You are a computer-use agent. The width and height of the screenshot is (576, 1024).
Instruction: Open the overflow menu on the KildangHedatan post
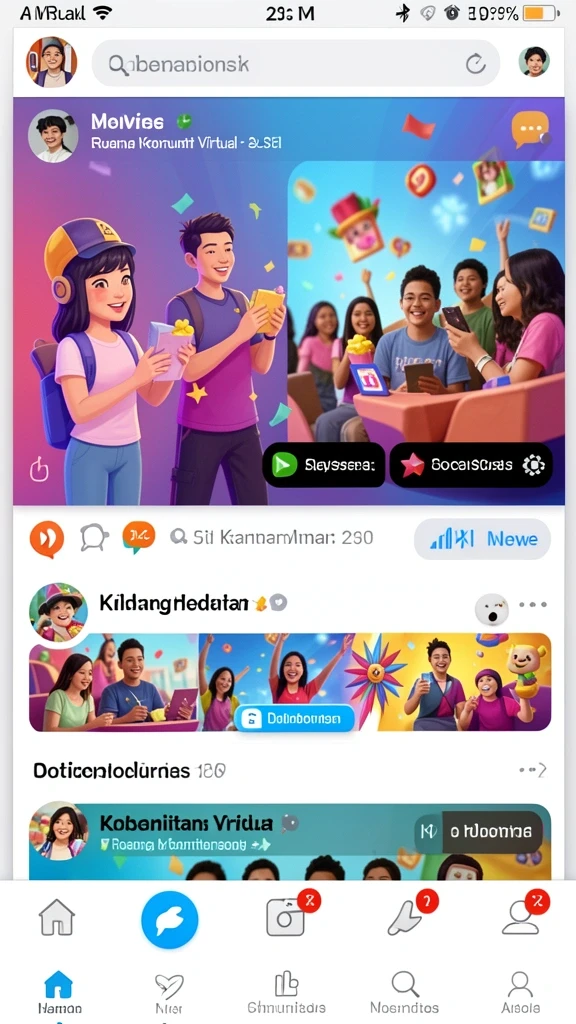tap(533, 605)
